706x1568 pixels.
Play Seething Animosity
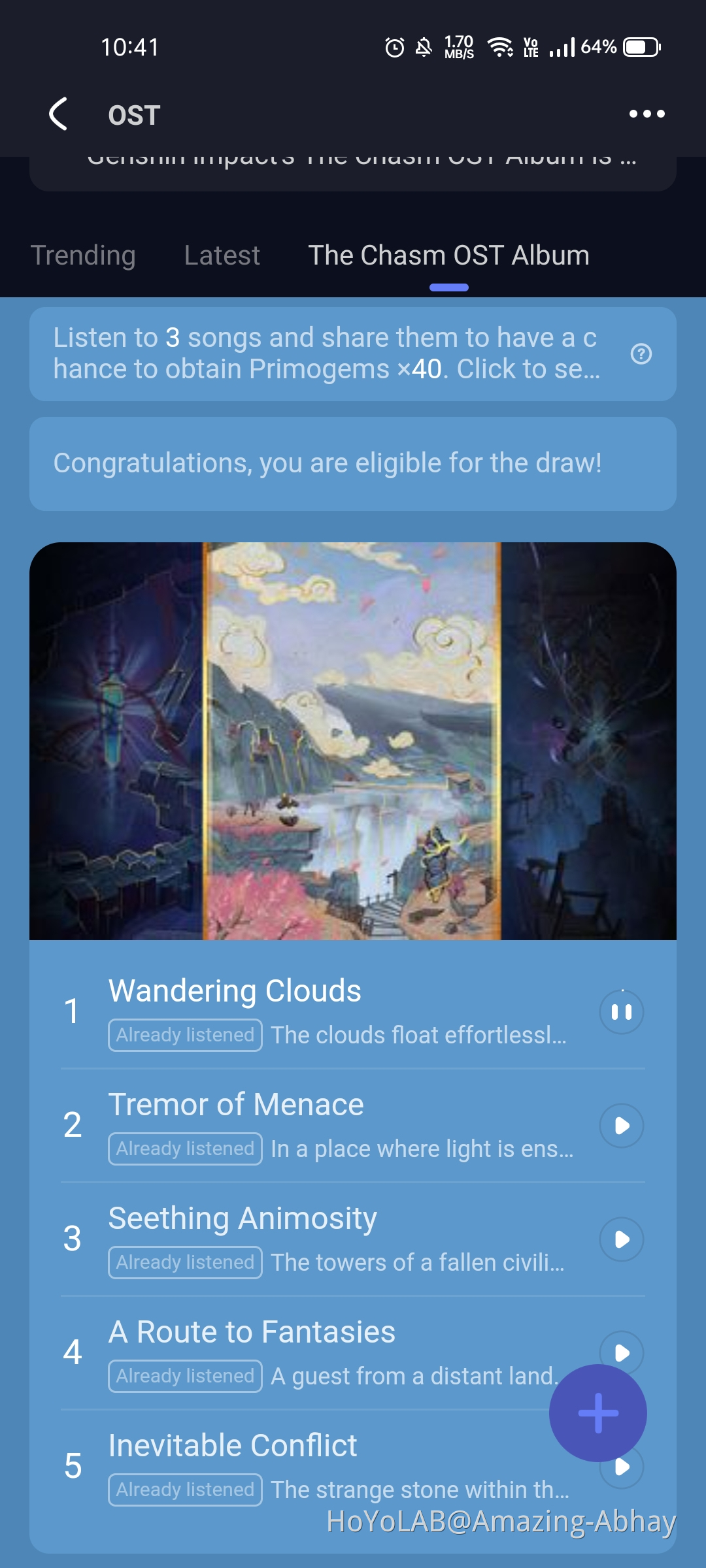[621, 1239]
